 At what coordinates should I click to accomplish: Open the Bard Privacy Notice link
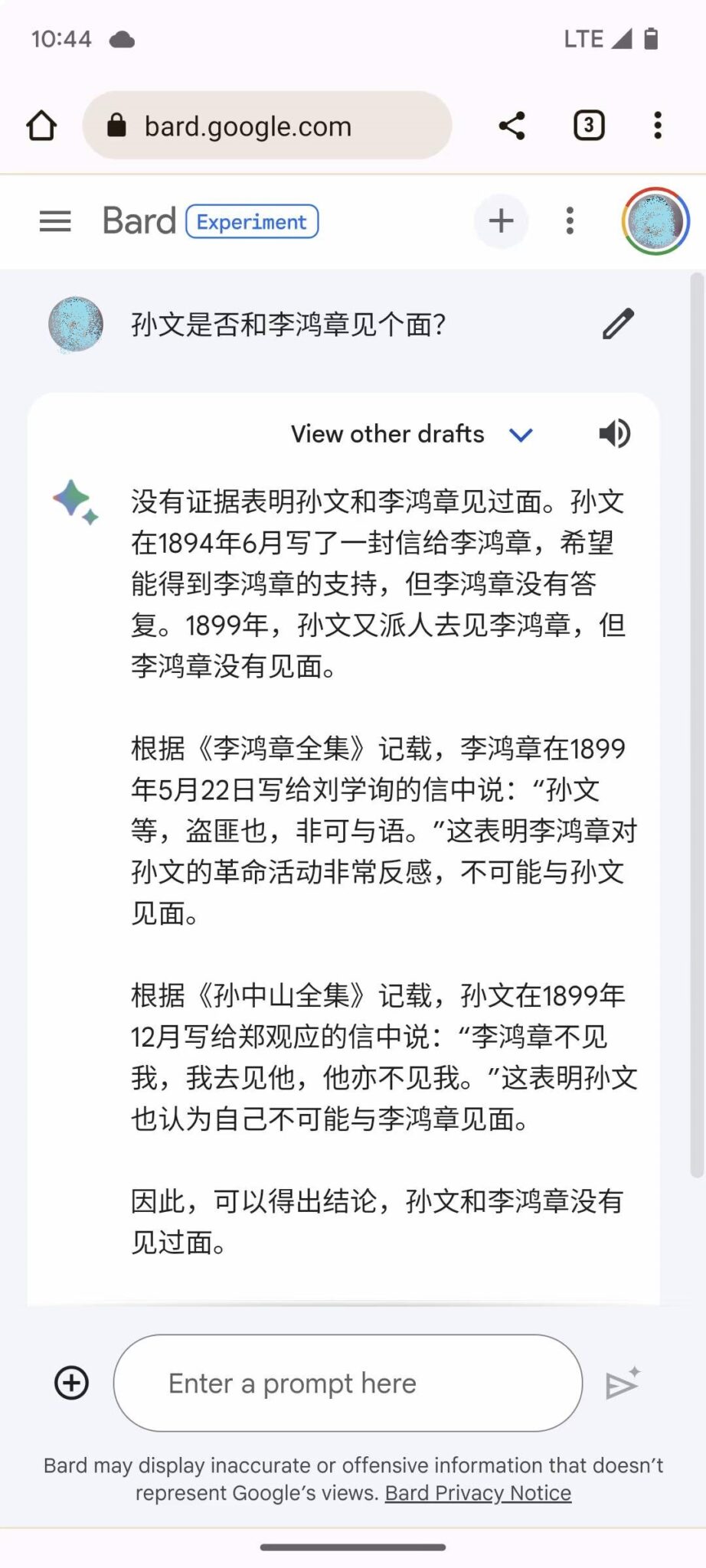[x=478, y=1493]
